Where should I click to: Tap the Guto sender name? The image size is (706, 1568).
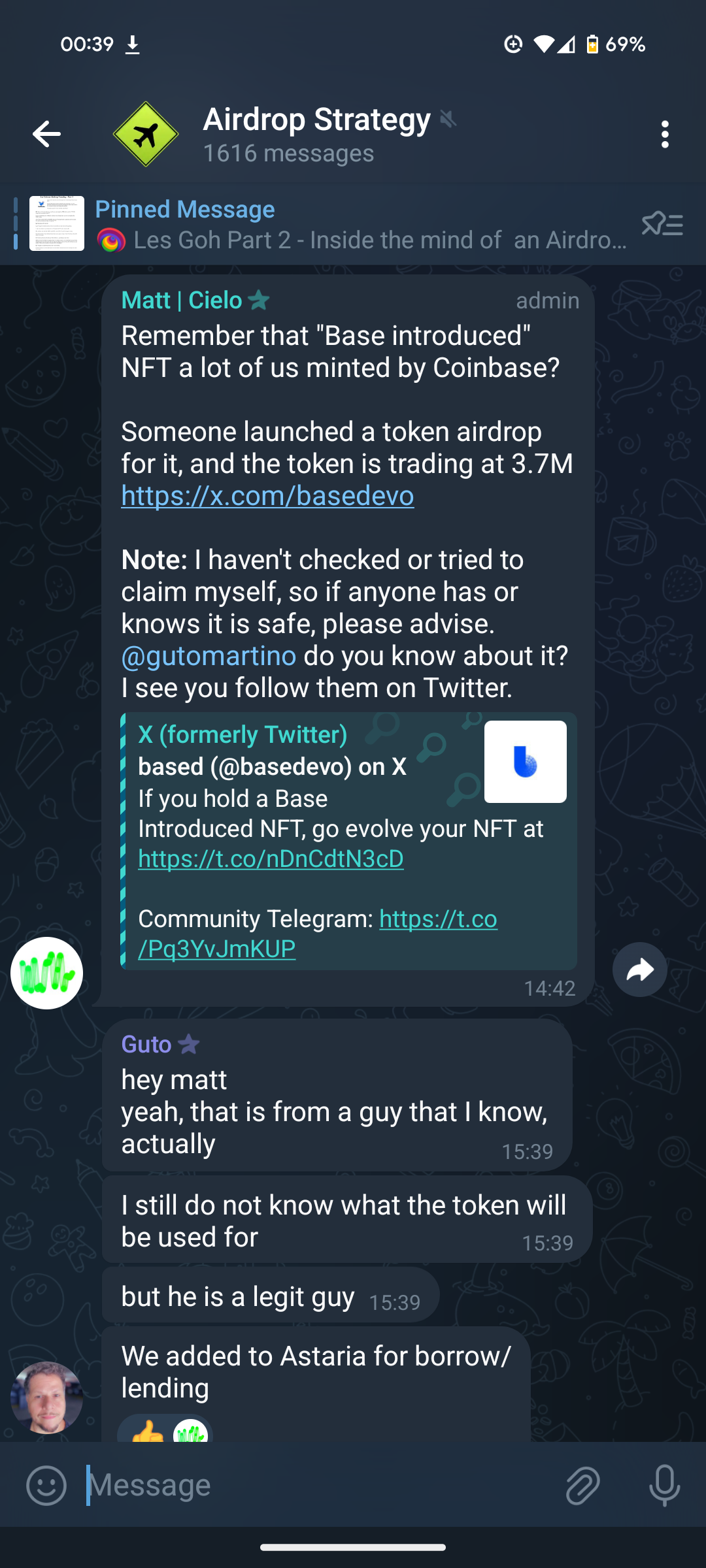(146, 1044)
